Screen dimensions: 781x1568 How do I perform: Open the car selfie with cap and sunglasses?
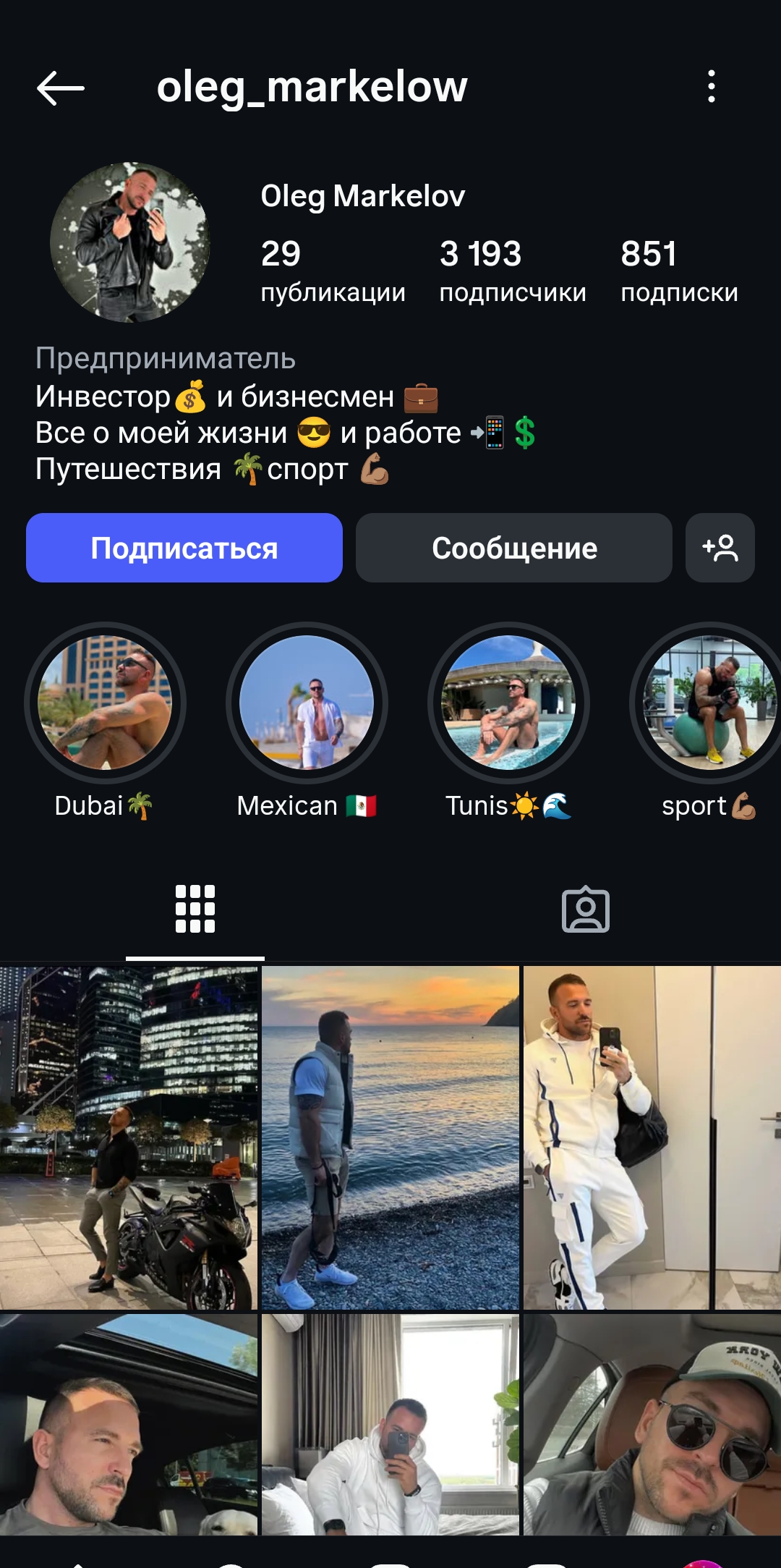coord(652,1424)
